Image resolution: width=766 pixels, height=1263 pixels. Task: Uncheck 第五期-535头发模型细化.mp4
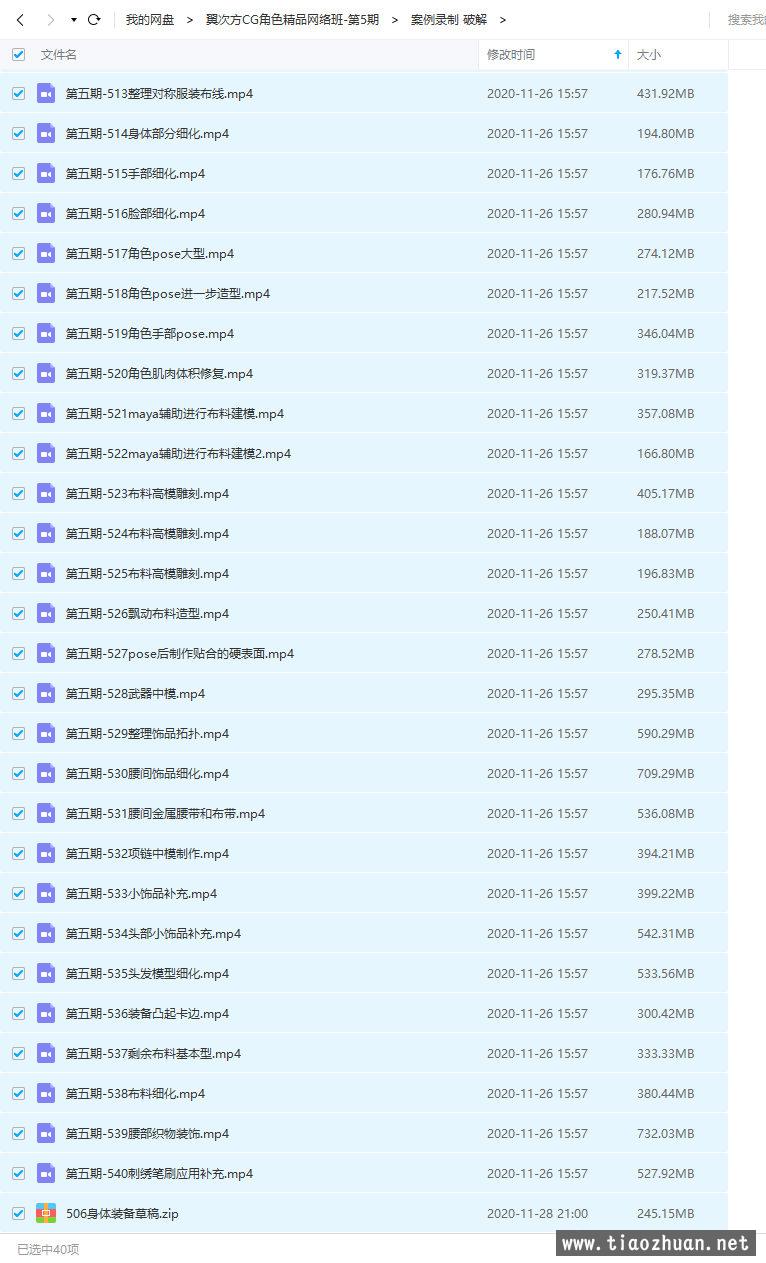(18, 973)
